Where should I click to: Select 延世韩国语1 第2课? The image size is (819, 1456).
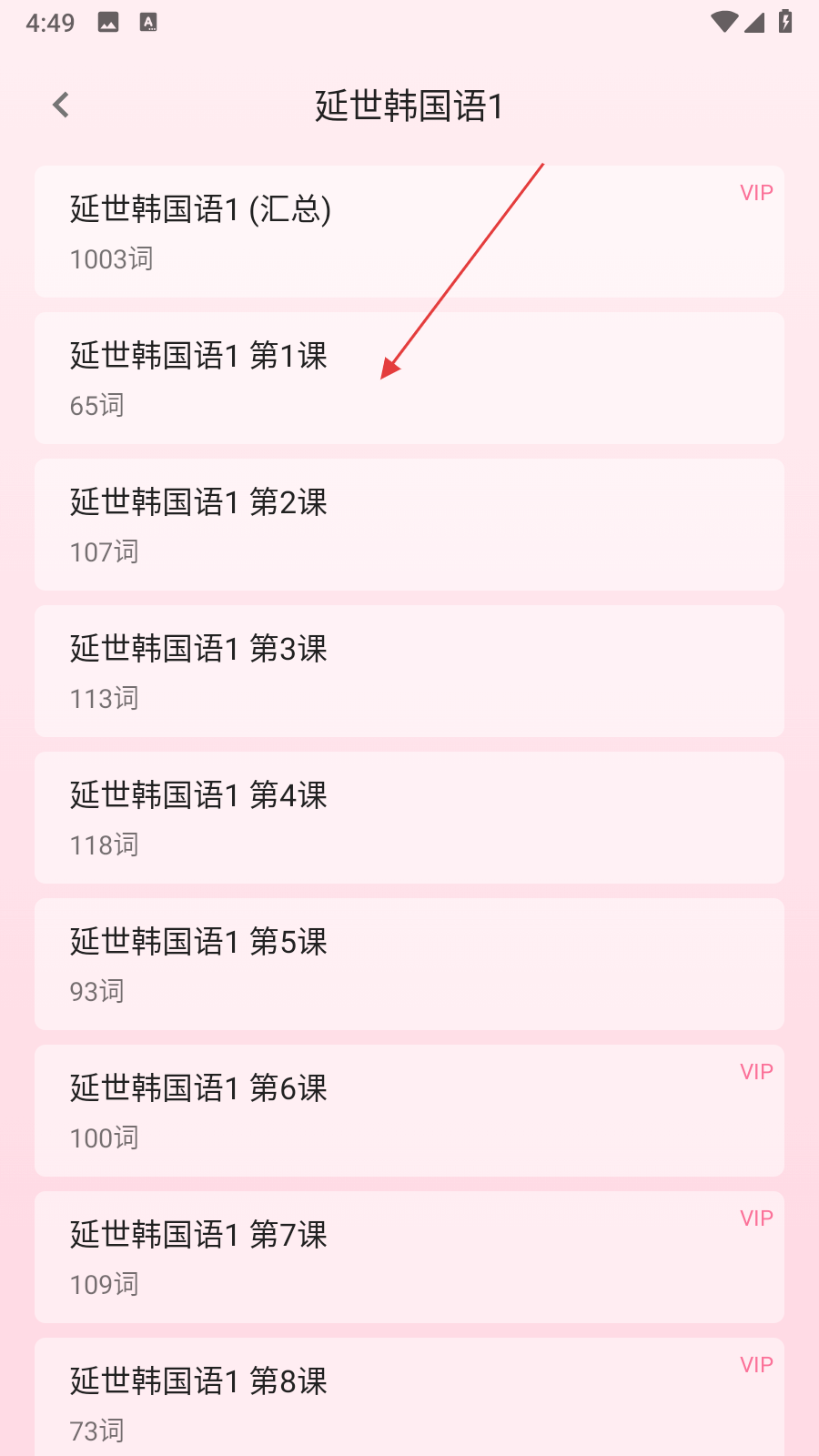409,524
